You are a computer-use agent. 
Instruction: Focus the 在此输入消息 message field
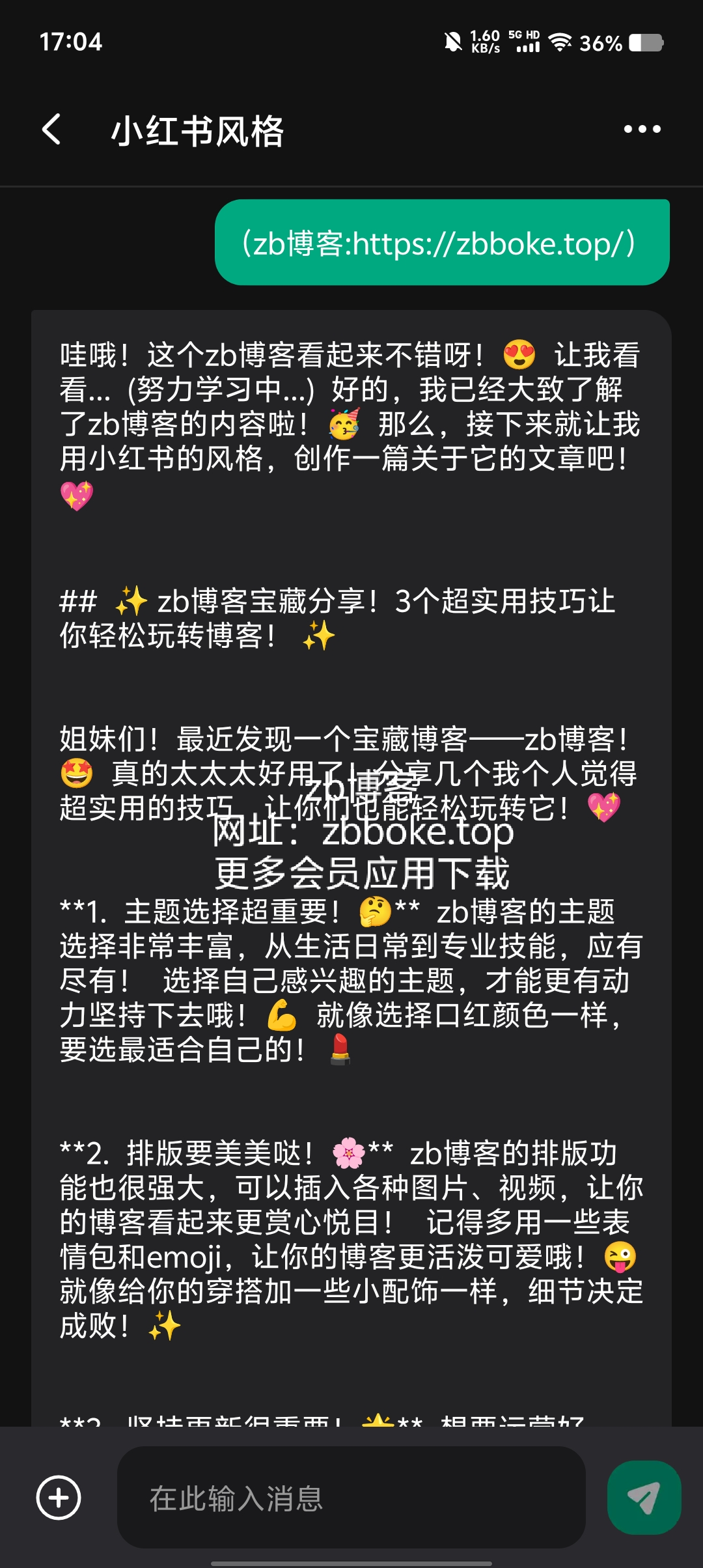351,1498
